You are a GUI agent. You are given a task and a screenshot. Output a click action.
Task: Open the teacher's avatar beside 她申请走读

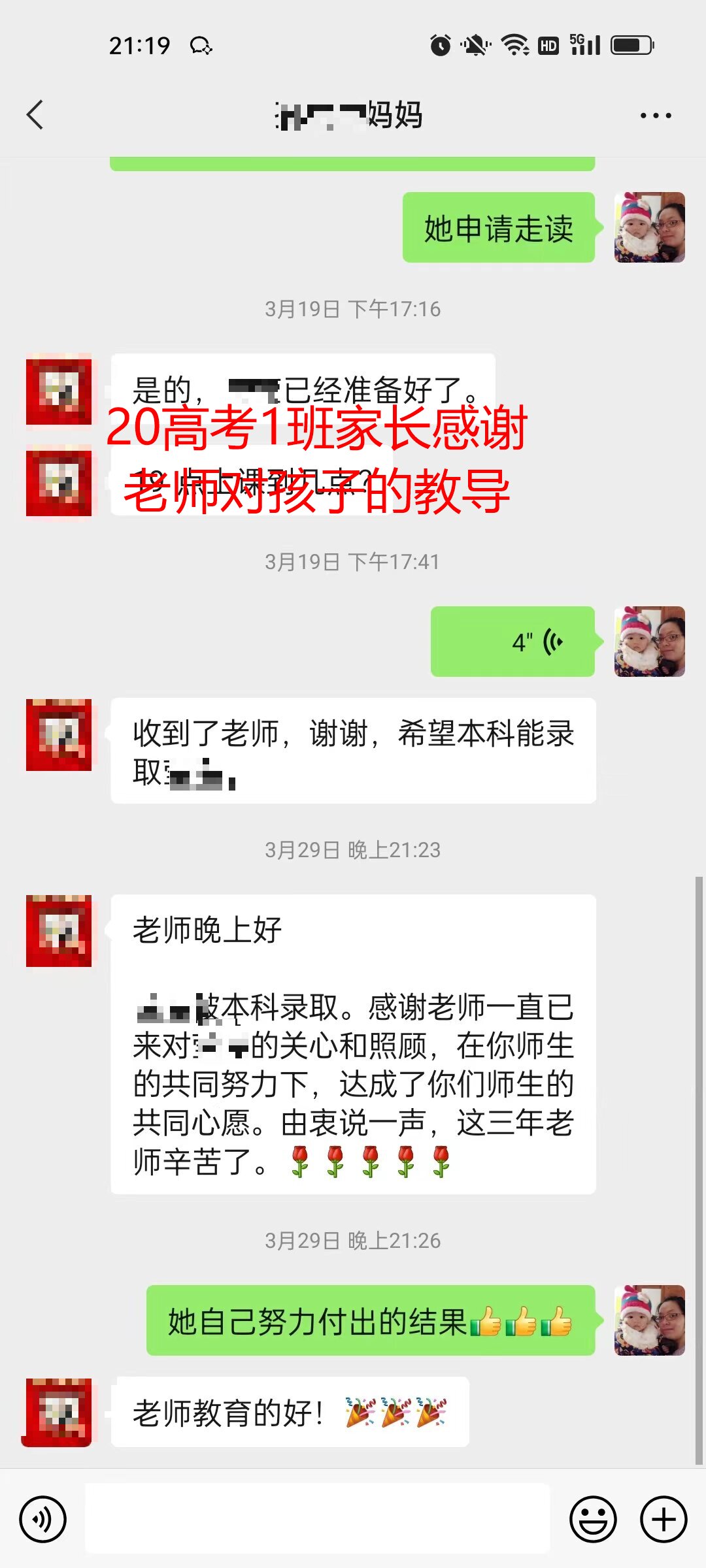[x=649, y=227]
